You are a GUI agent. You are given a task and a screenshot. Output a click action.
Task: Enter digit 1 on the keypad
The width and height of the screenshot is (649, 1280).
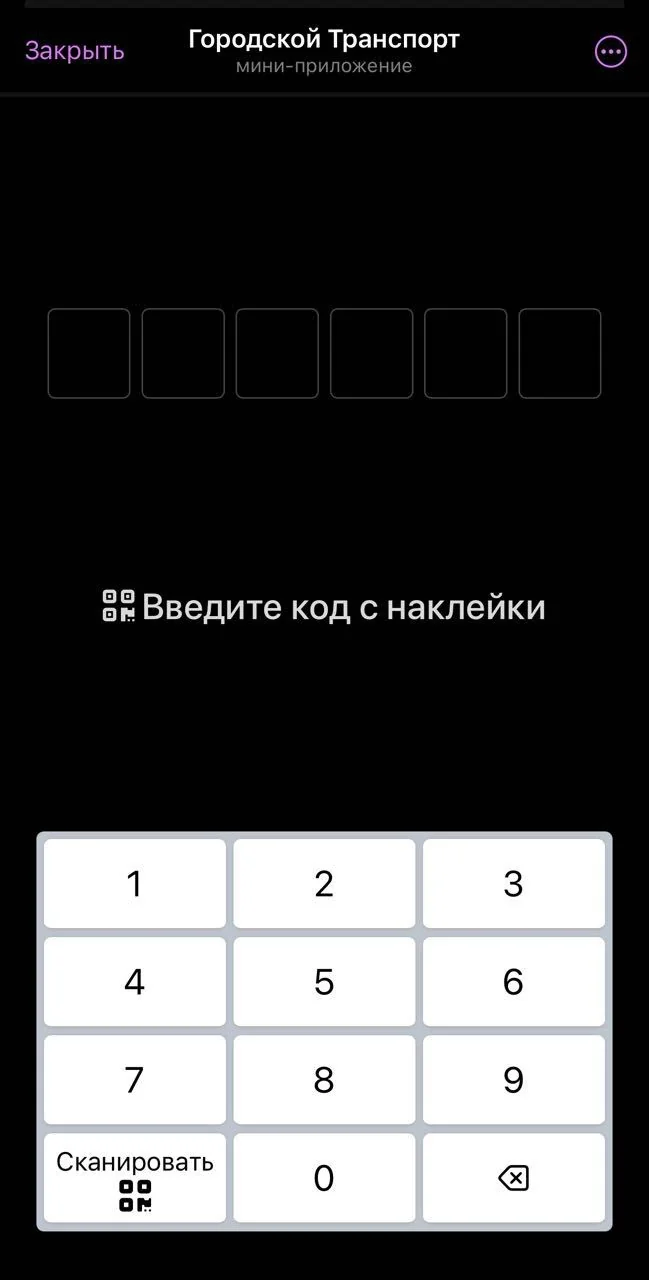pyautogui.click(x=135, y=883)
